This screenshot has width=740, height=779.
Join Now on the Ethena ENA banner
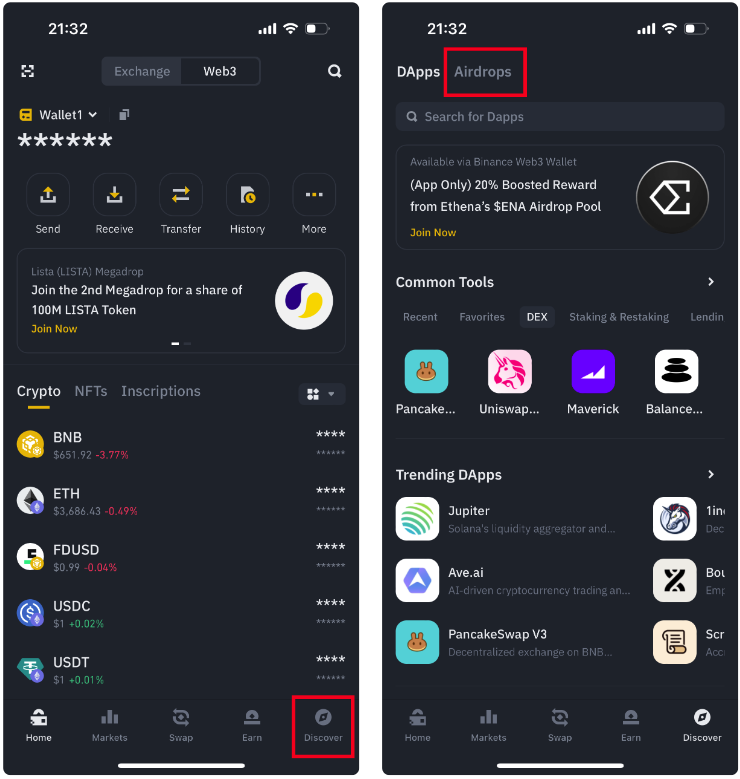433,232
